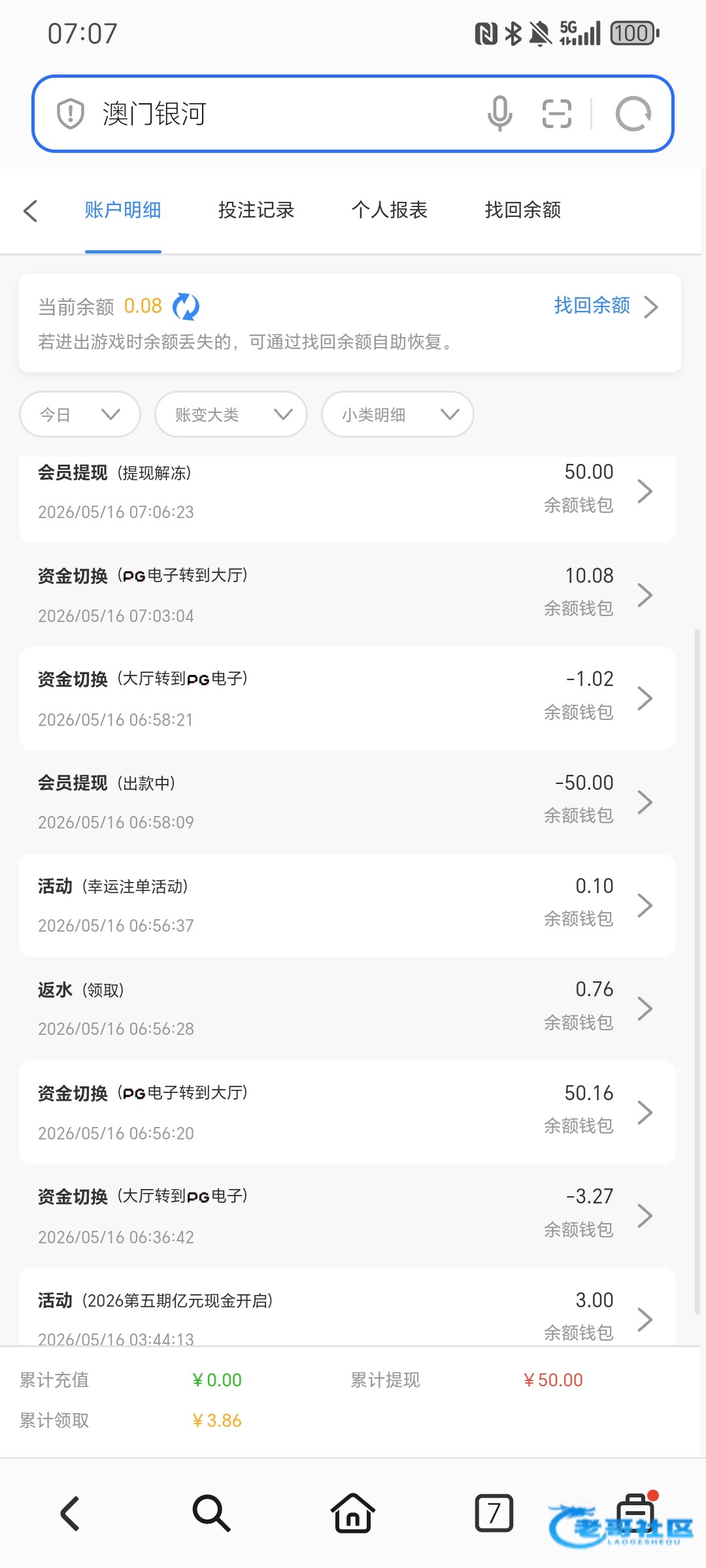
Task: Open the 会员提现 (提现解冻) 50.00 record
Action: tap(347, 491)
